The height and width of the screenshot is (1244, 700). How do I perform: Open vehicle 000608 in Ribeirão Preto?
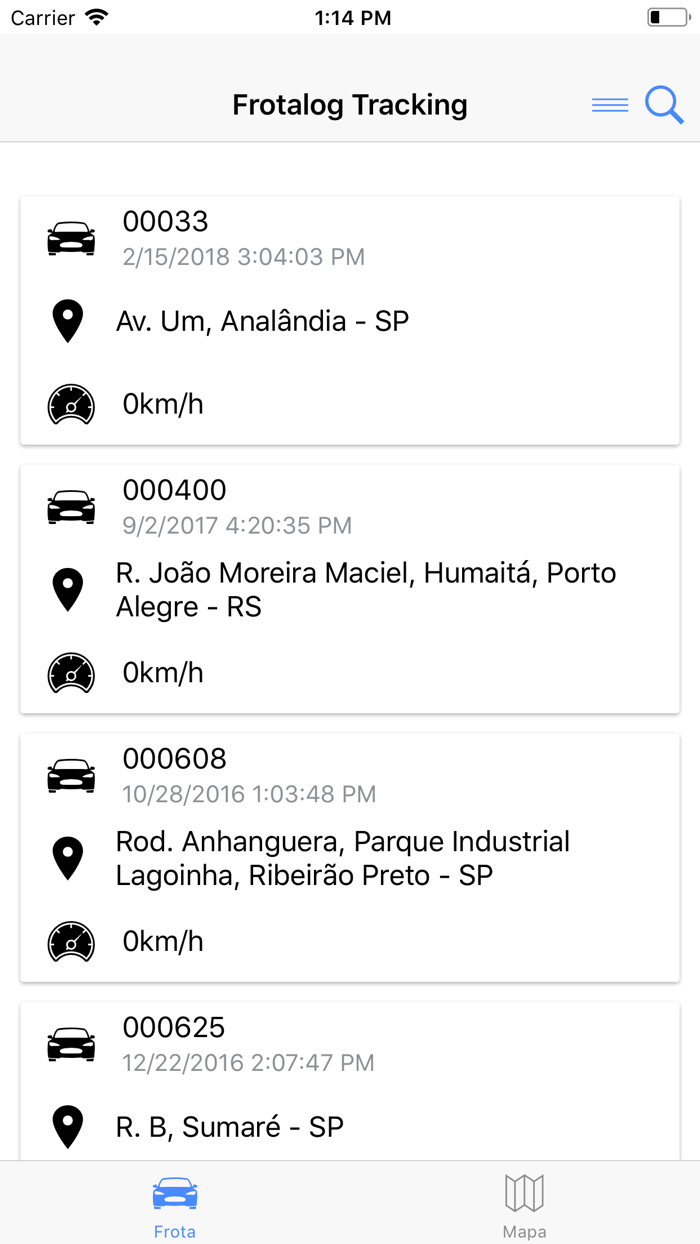tap(350, 857)
